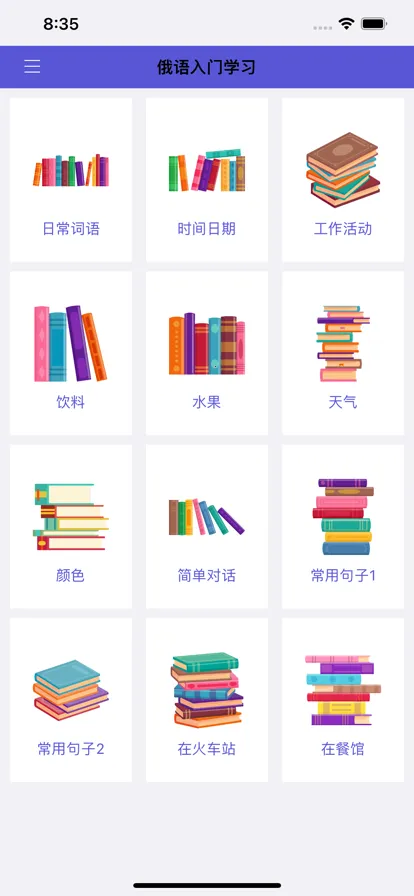Open the 日常词语 lesson card
The image size is (414, 896).
click(x=71, y=180)
